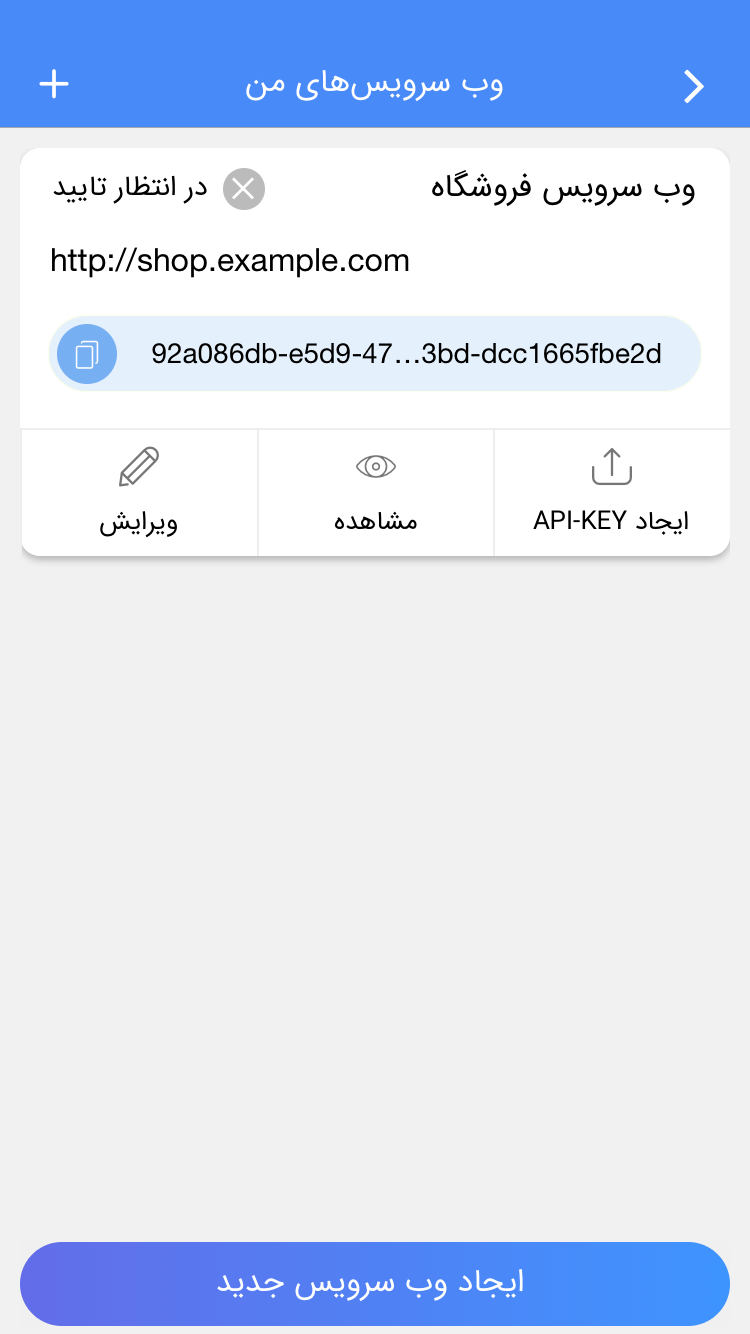Tap مشاهده to view web service details

[376, 493]
